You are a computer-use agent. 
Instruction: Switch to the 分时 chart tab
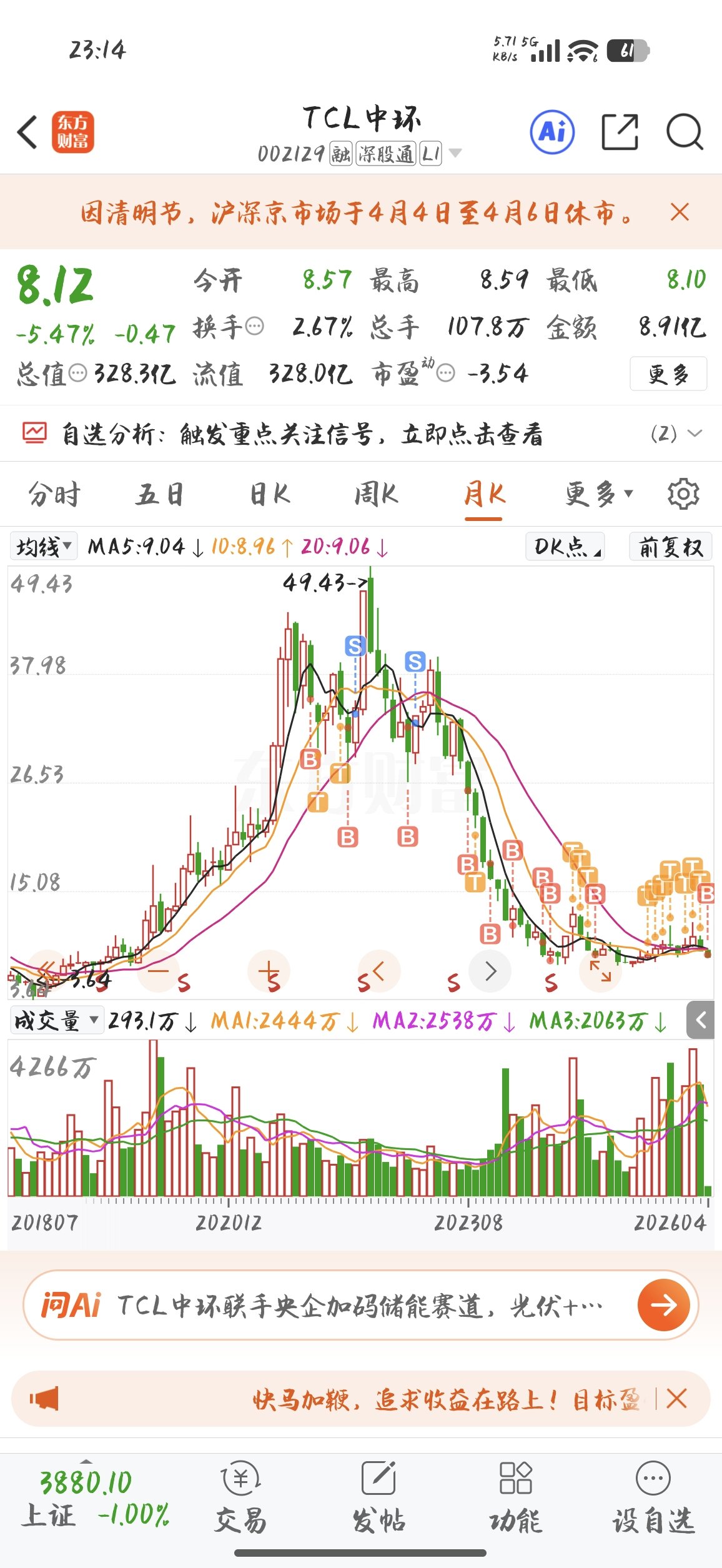[54, 495]
